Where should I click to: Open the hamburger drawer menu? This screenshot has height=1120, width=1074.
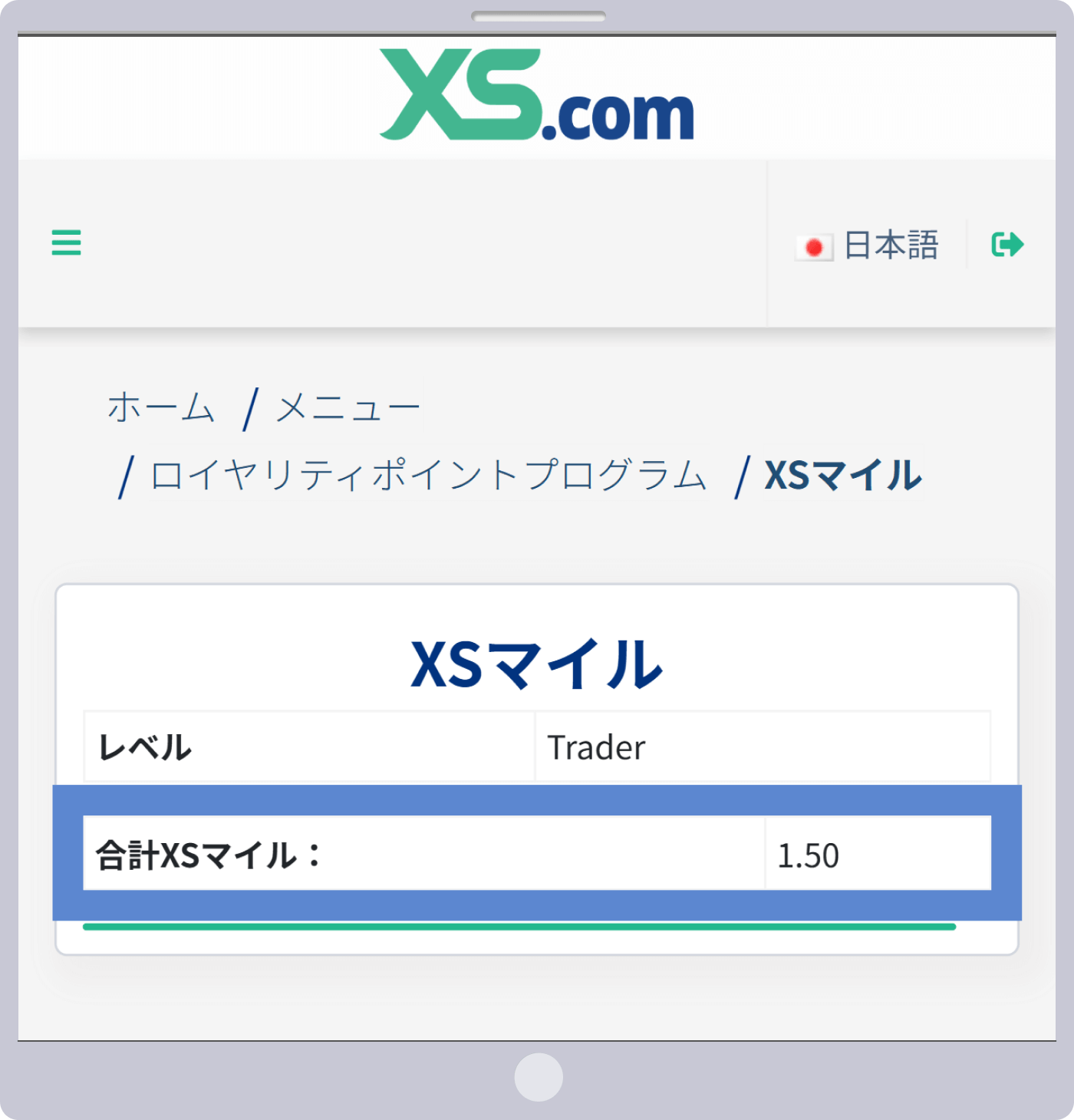(66, 242)
